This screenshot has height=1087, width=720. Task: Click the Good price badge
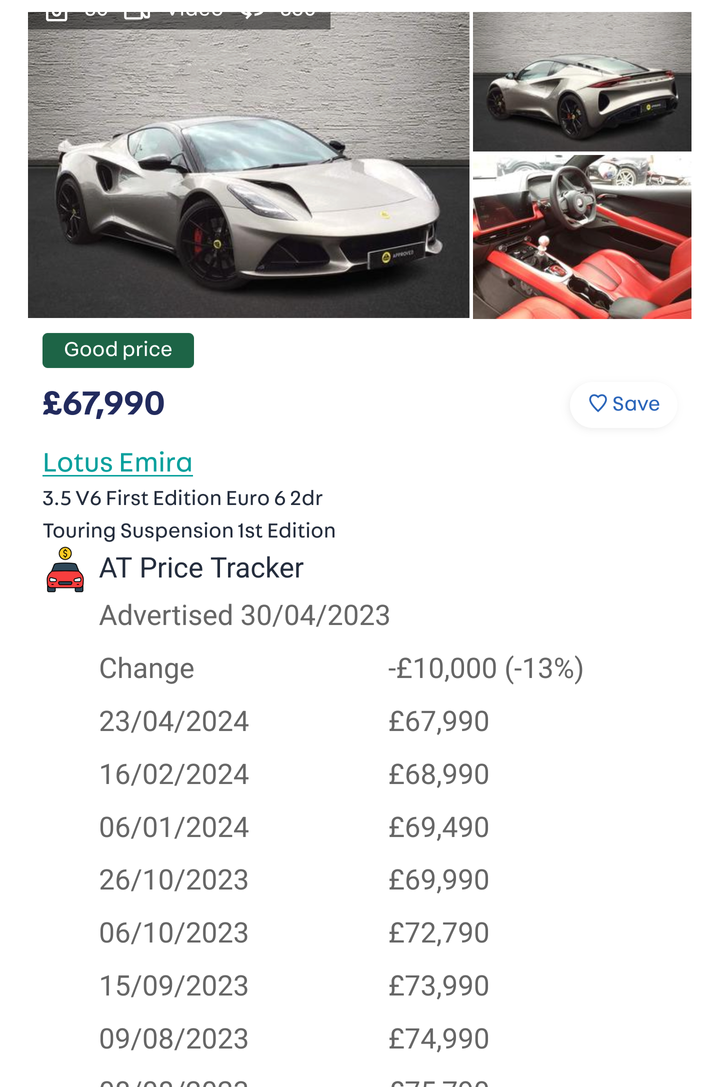(117, 350)
